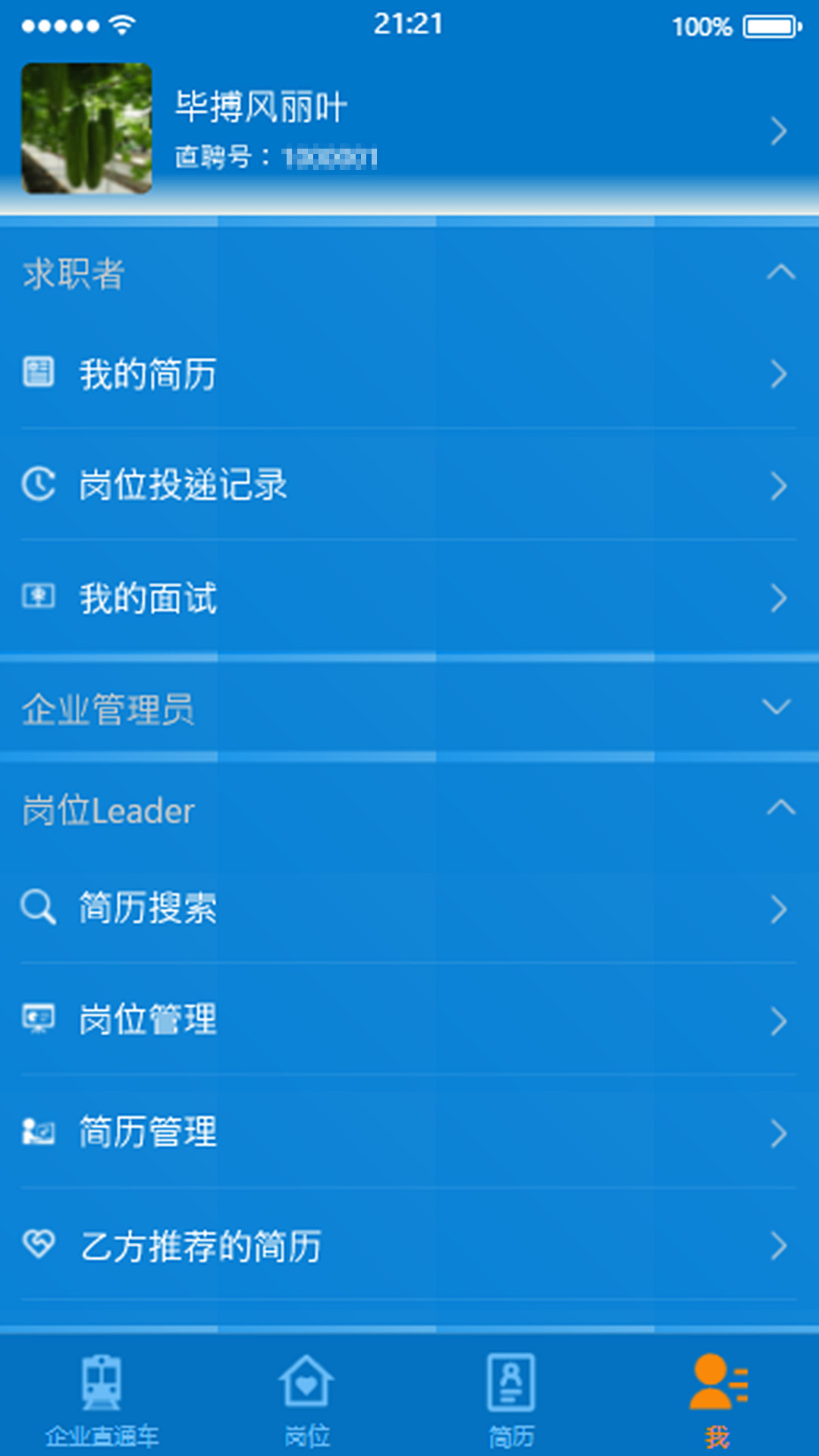Screen dimensions: 819x1456
Task: Open the profile of 毕搏风丽叶
Action: click(x=409, y=129)
